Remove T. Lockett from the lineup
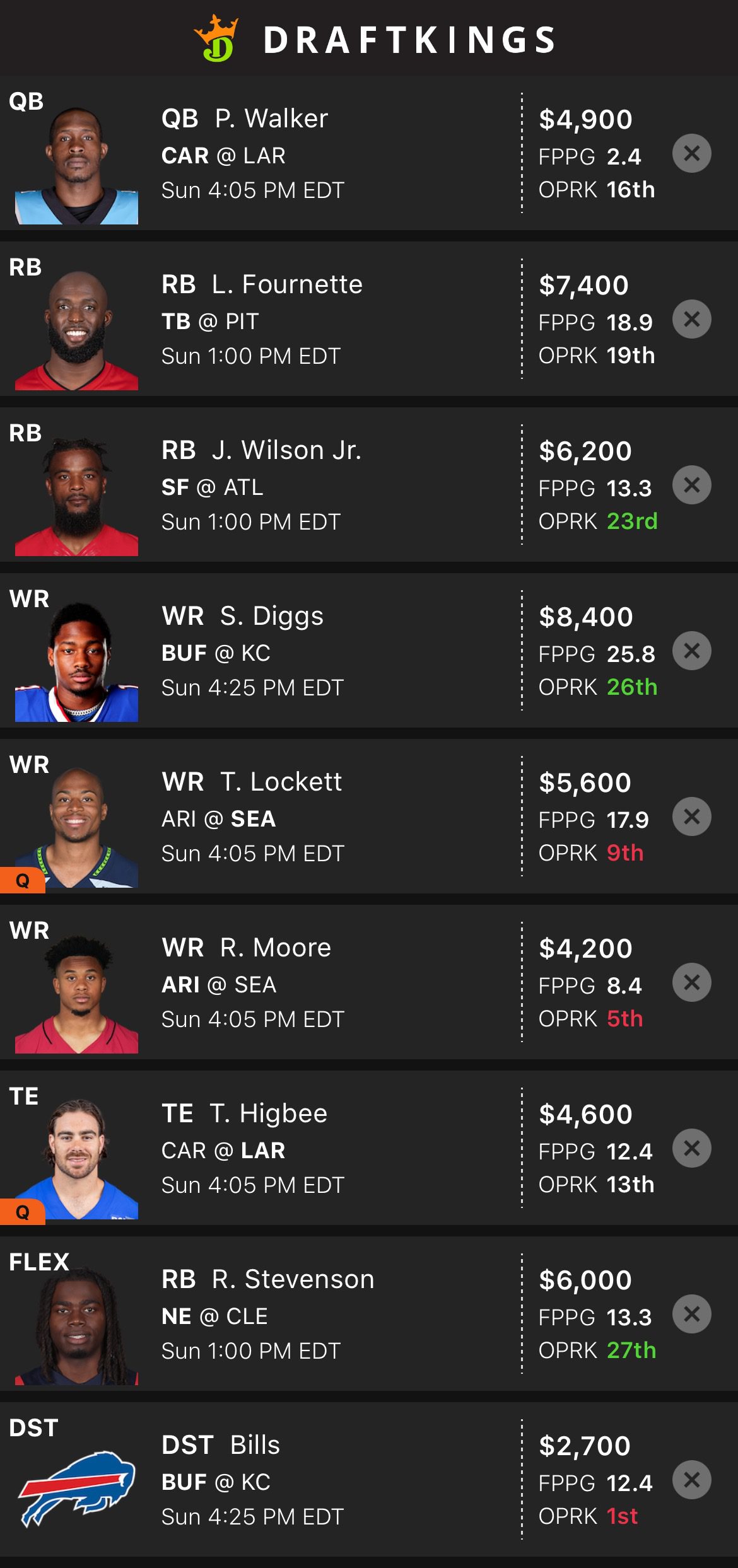The width and height of the screenshot is (738, 1568). [691, 816]
